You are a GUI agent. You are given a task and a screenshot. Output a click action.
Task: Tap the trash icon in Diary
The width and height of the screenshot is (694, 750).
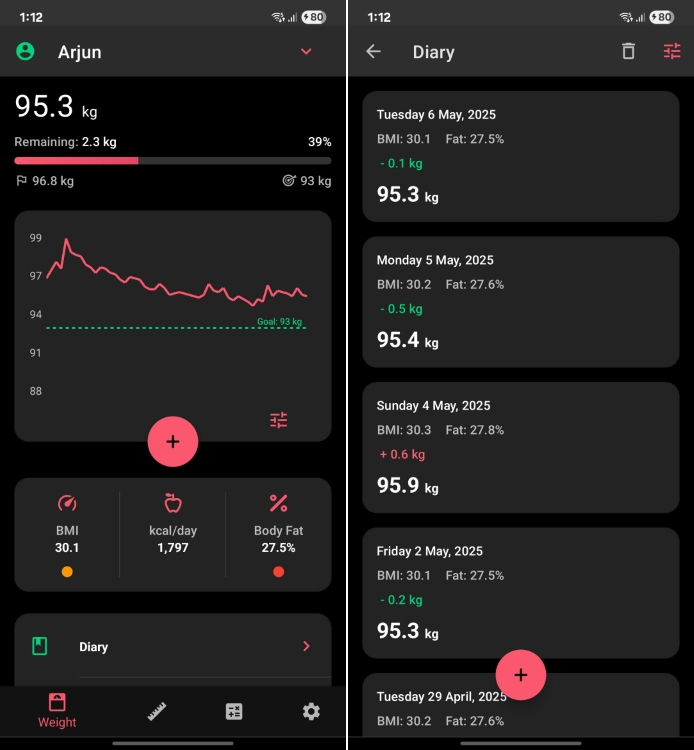(x=628, y=51)
